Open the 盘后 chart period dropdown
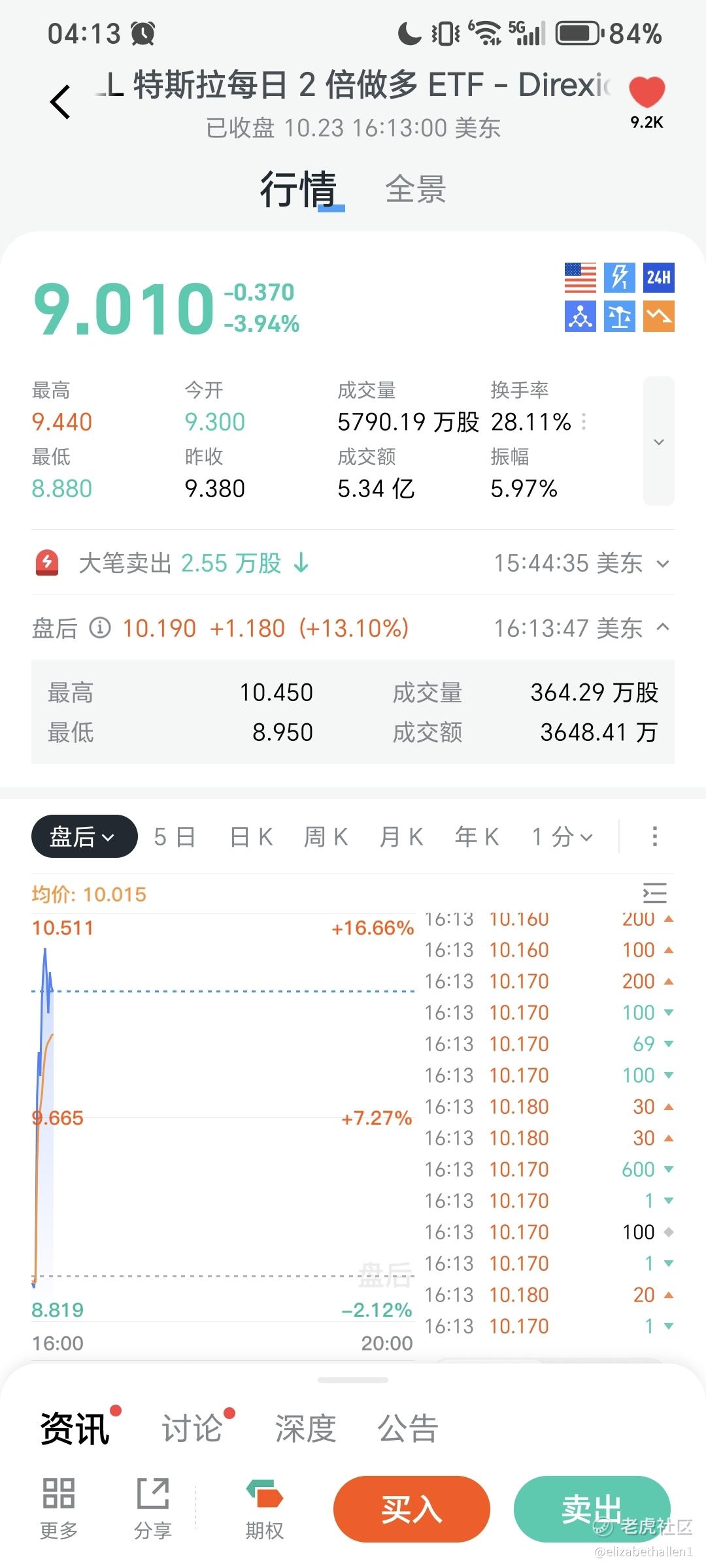The image size is (706, 1568). [84, 836]
